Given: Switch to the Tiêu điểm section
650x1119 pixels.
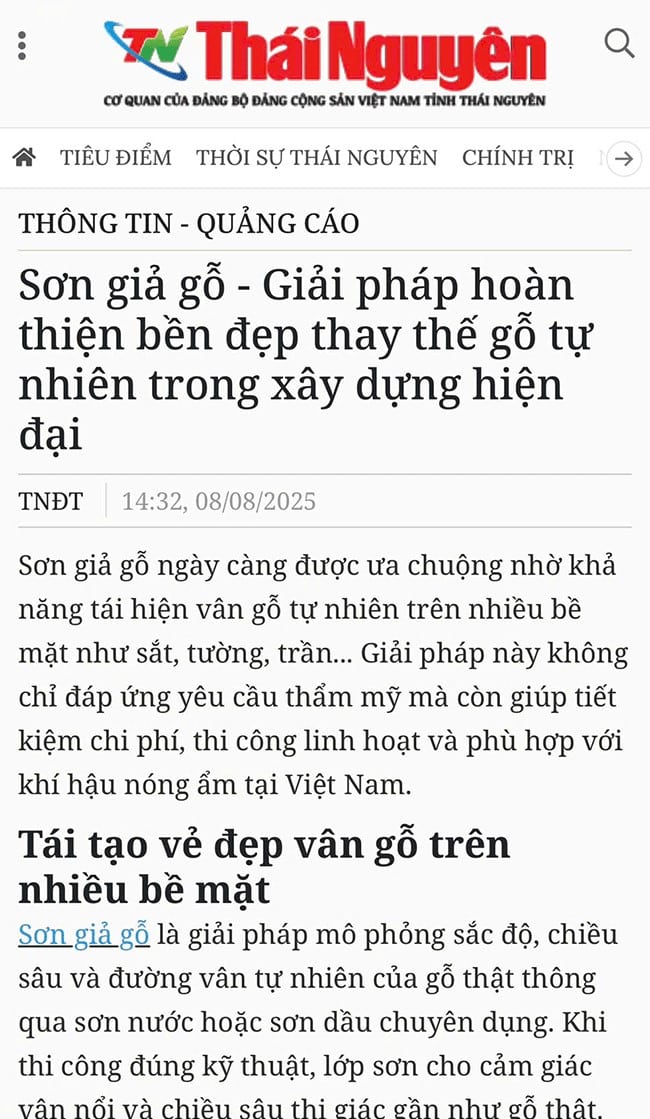Looking at the screenshot, I should pos(115,158).
